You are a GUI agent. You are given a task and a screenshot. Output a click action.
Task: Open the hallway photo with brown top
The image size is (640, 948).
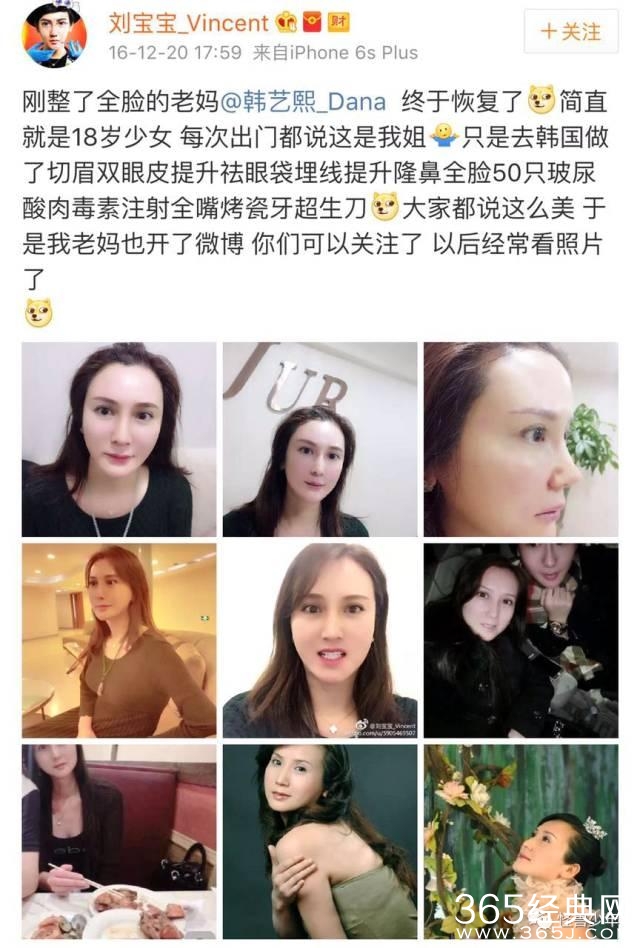click(x=119, y=640)
